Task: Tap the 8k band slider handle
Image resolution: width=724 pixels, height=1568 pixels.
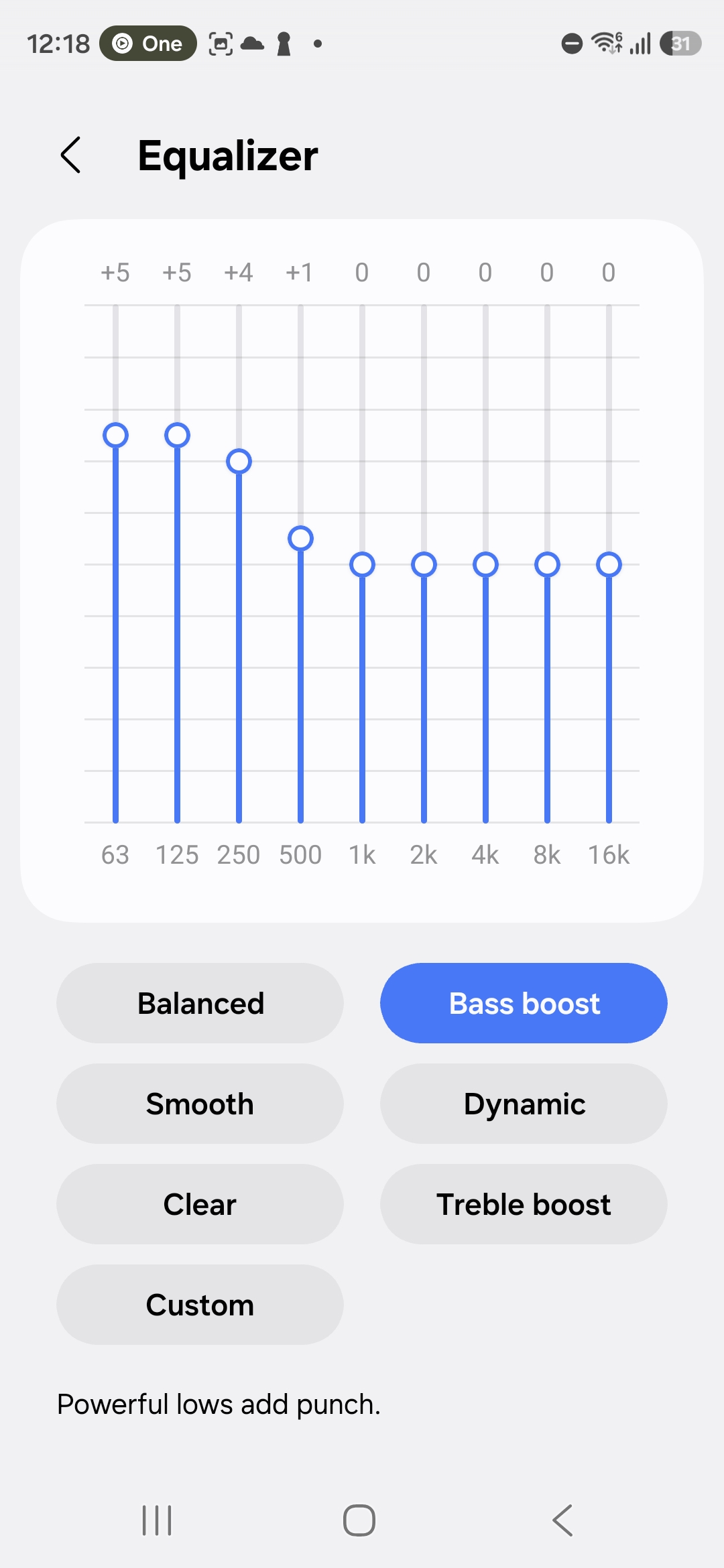Action: [547, 564]
